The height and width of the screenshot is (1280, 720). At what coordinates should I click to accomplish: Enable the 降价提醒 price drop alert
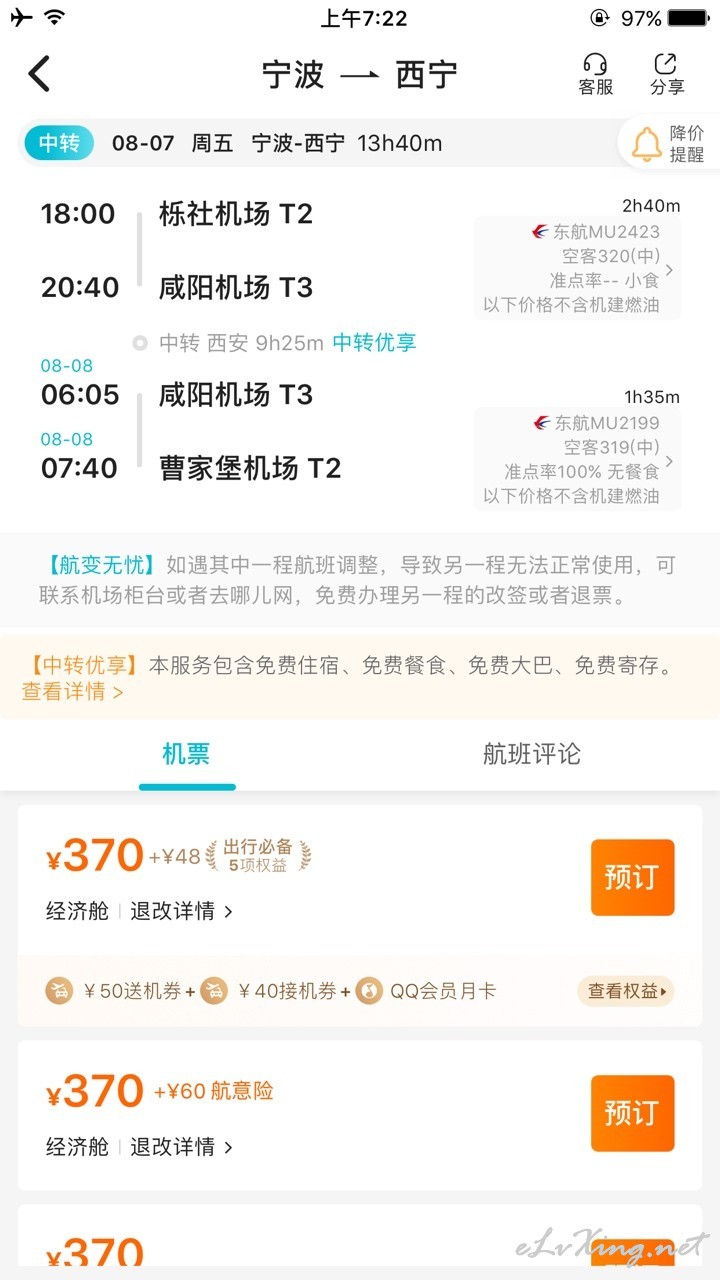tap(669, 143)
